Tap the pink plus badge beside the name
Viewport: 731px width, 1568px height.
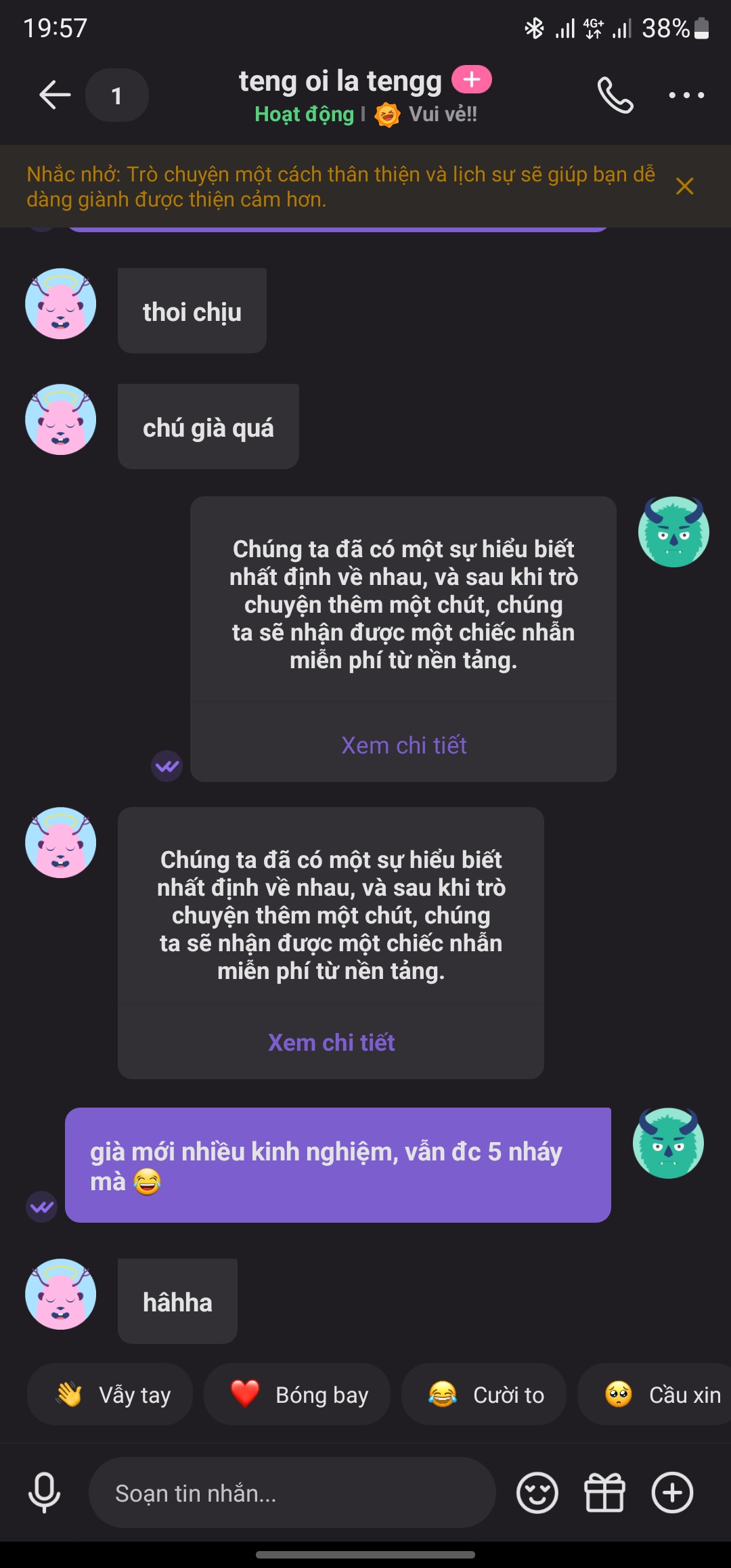click(472, 80)
